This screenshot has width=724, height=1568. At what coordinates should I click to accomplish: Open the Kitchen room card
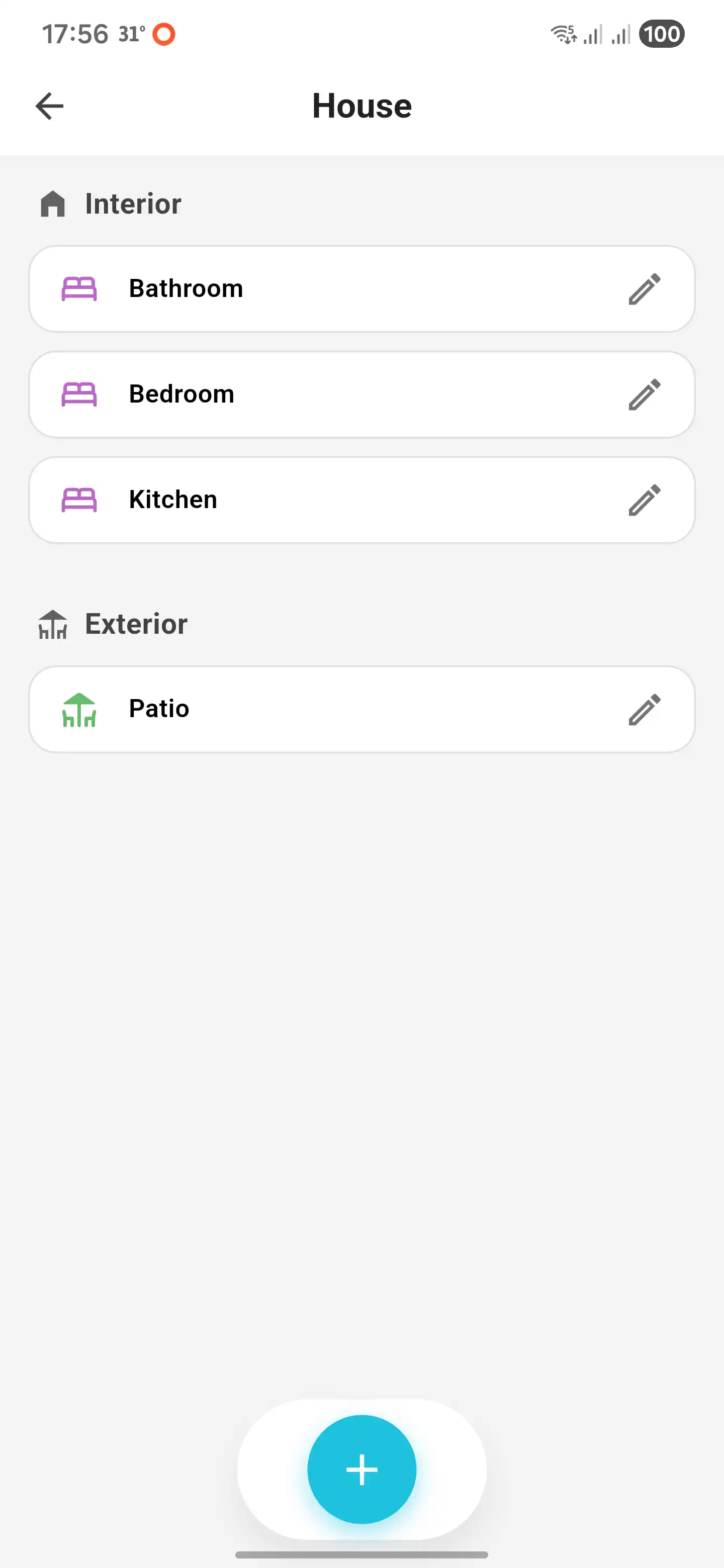point(361,499)
